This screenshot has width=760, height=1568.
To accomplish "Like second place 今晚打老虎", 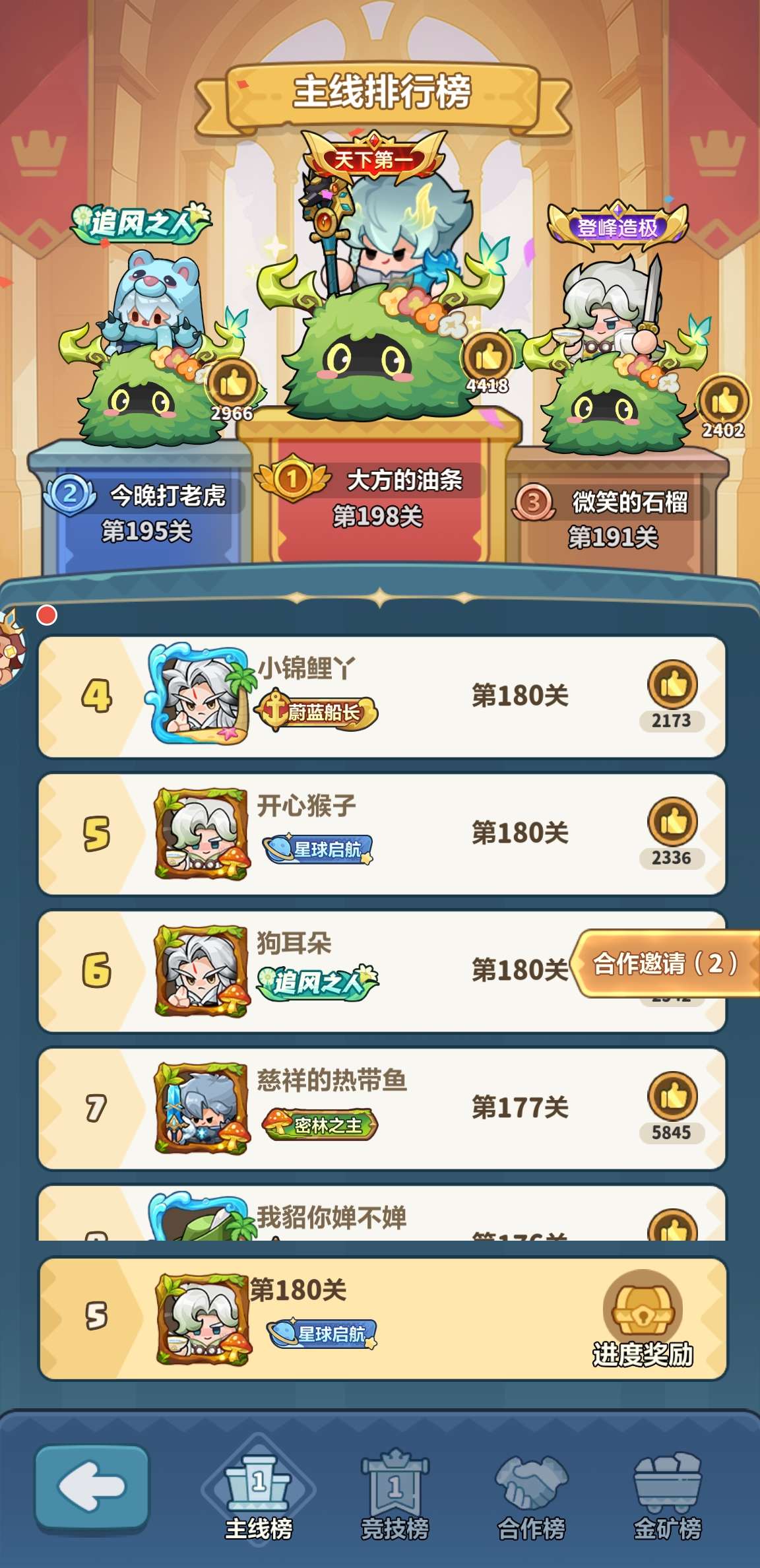I will pos(232,383).
